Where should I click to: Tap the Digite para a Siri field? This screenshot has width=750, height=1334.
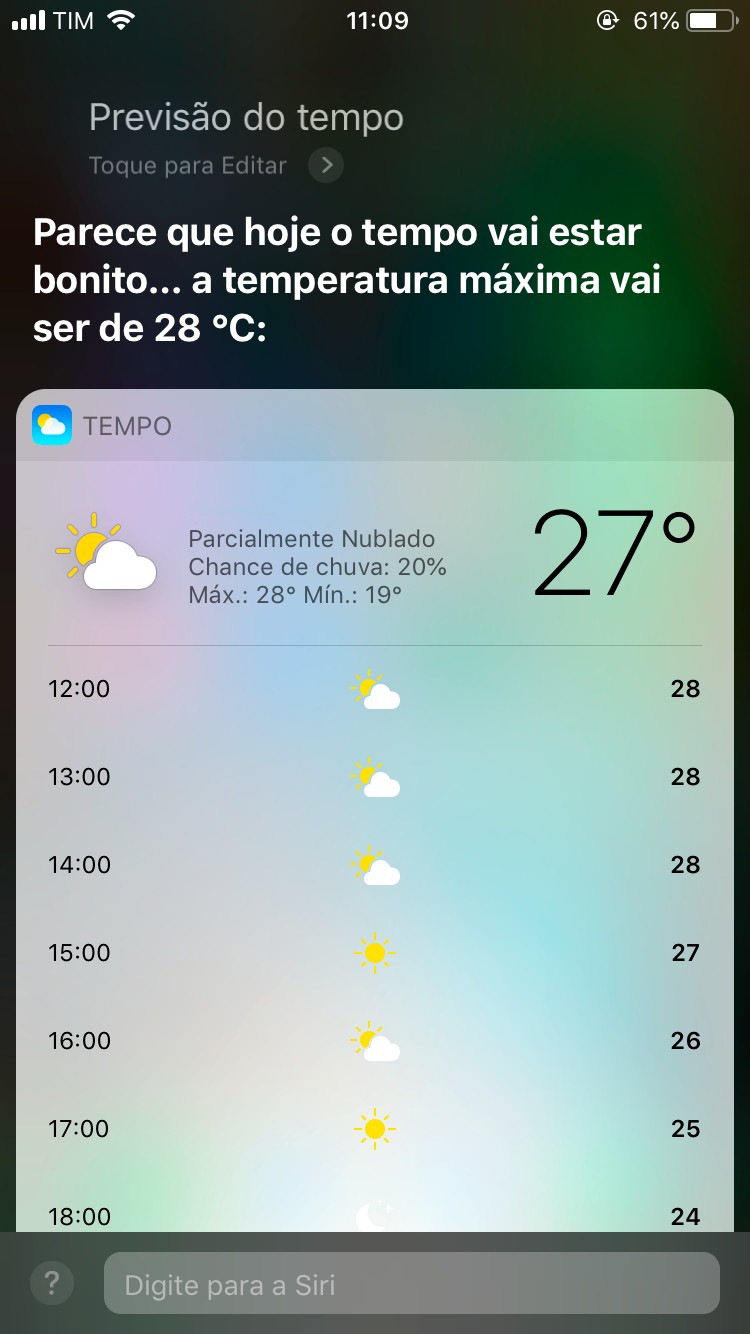411,1284
